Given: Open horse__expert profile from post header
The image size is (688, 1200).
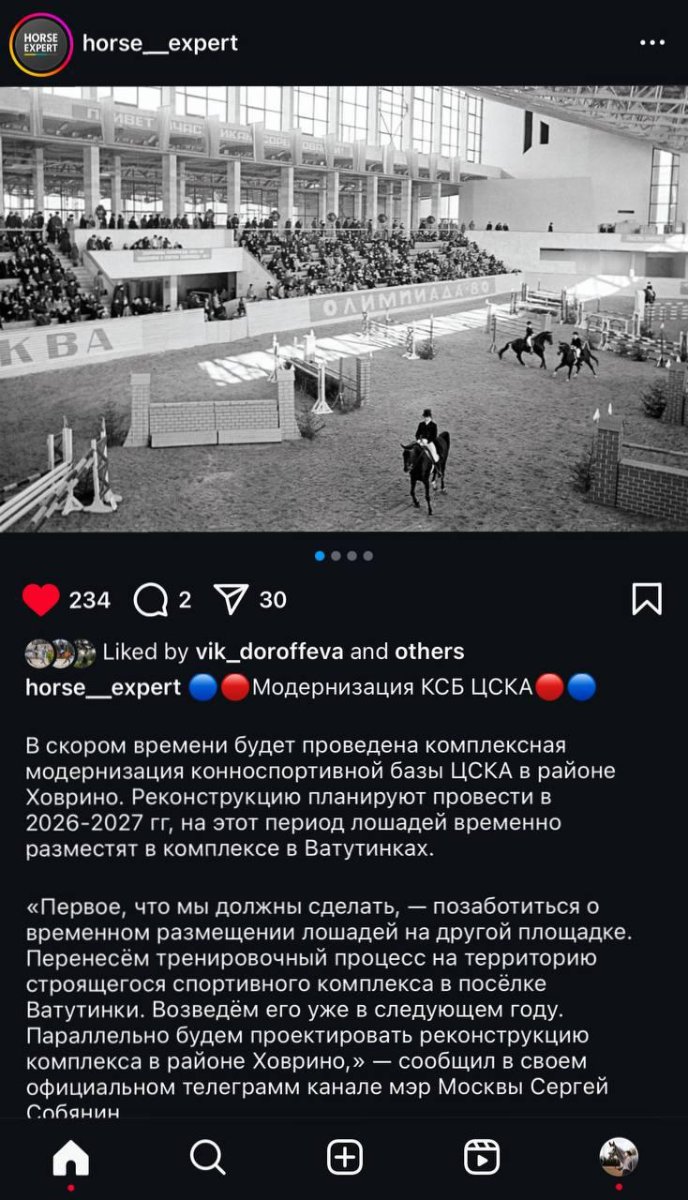Looking at the screenshot, I should 160,43.
